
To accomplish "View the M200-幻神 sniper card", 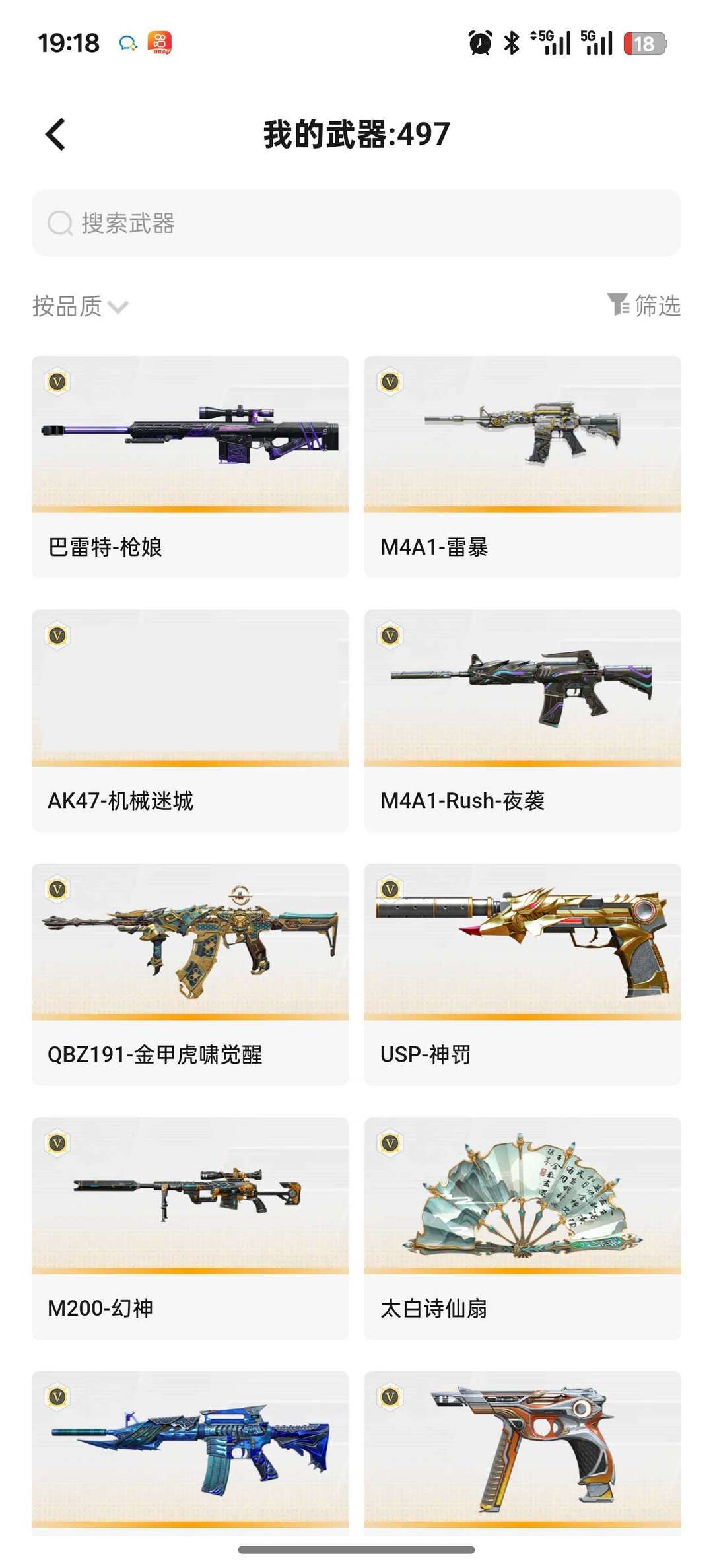I will click(190, 1228).
